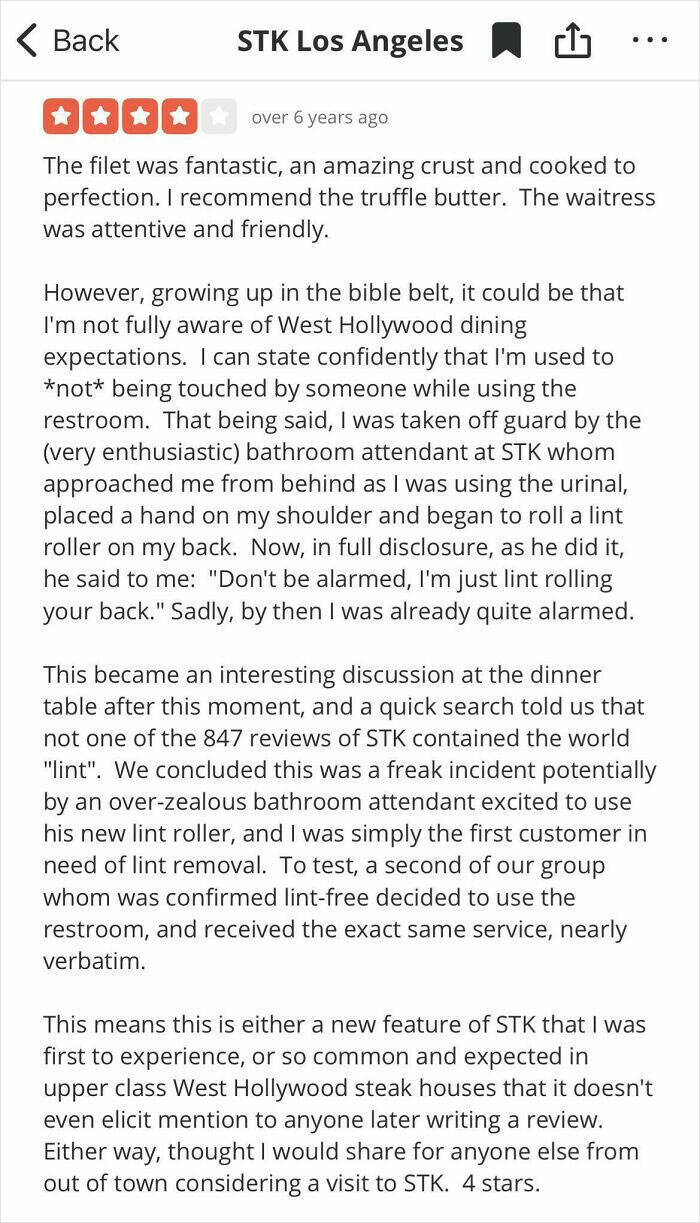This screenshot has height=1223, width=700.
Task: Share the STK Los Angeles page
Action: pos(572,41)
